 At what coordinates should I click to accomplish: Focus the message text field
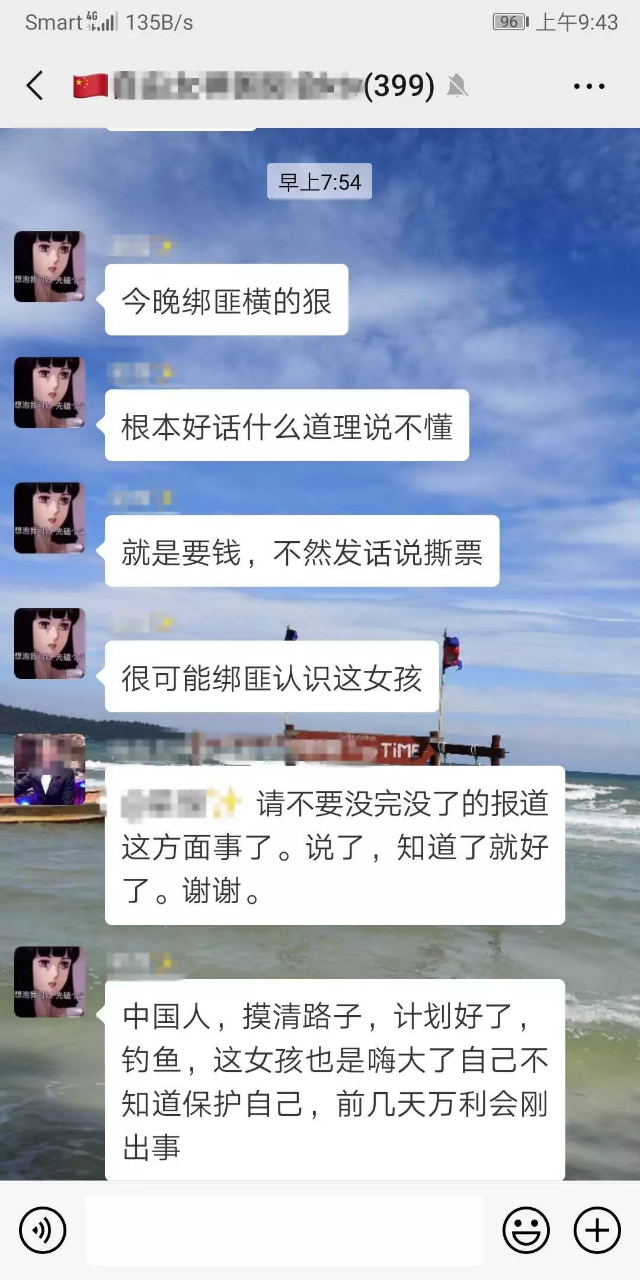coord(284,1229)
